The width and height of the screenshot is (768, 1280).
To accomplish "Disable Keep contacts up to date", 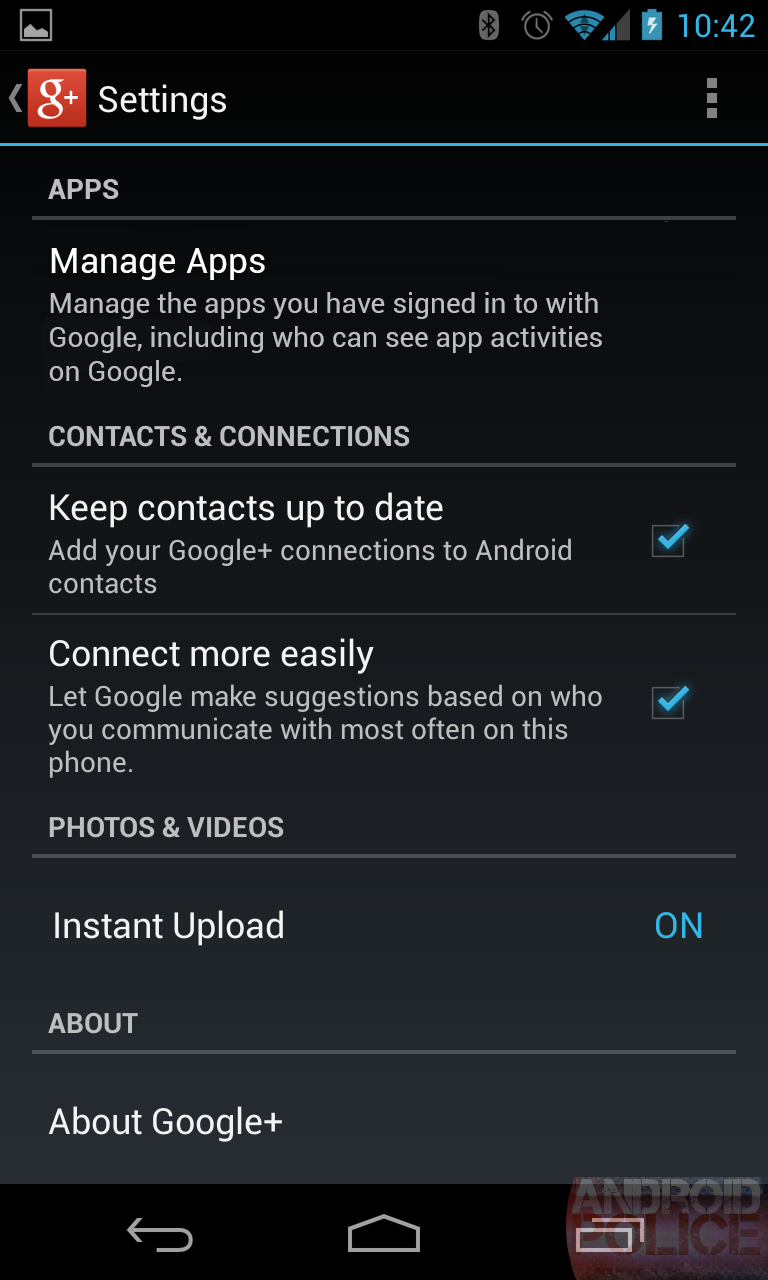I will (667, 540).
